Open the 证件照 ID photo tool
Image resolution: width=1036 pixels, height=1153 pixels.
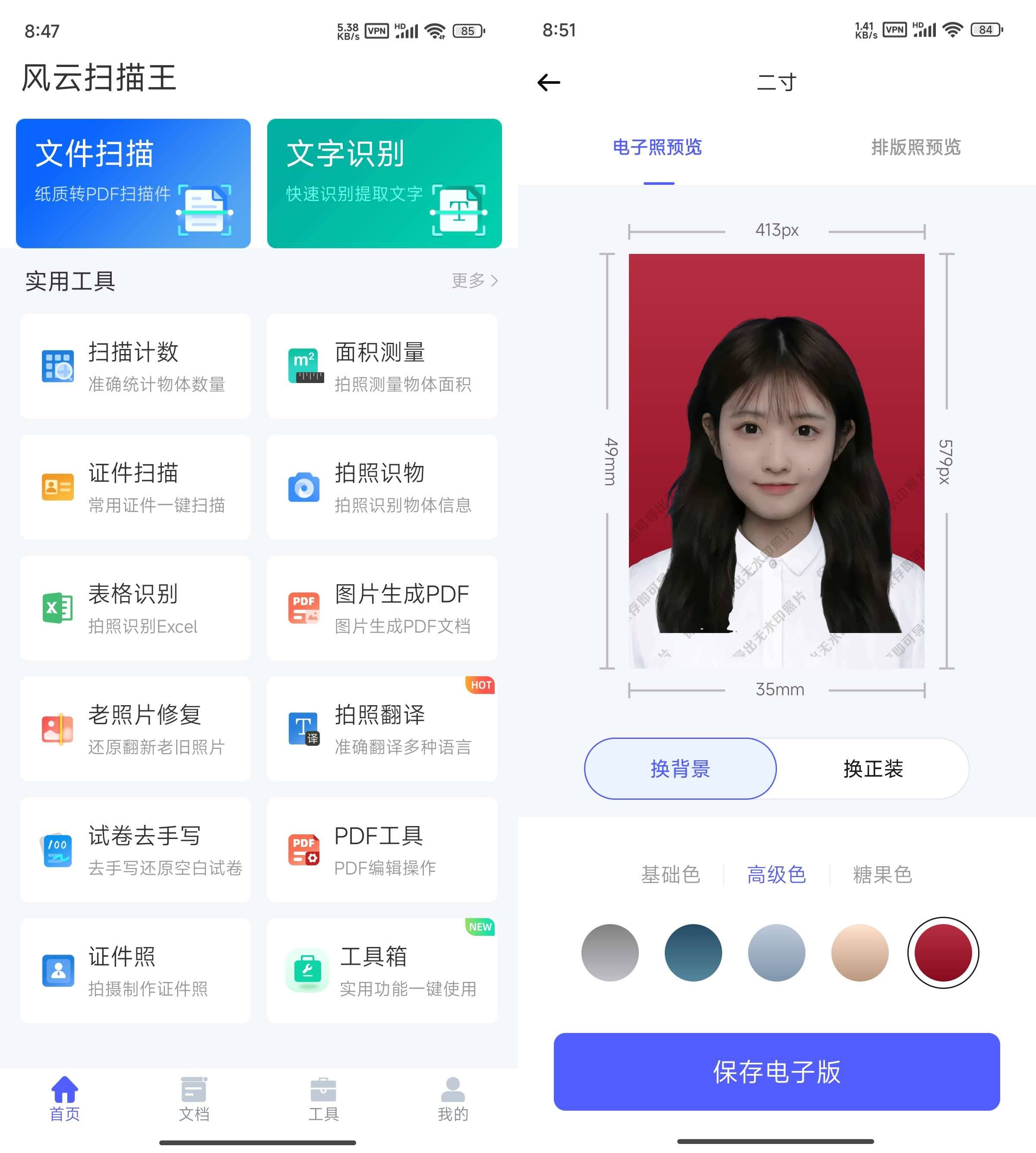[136, 970]
